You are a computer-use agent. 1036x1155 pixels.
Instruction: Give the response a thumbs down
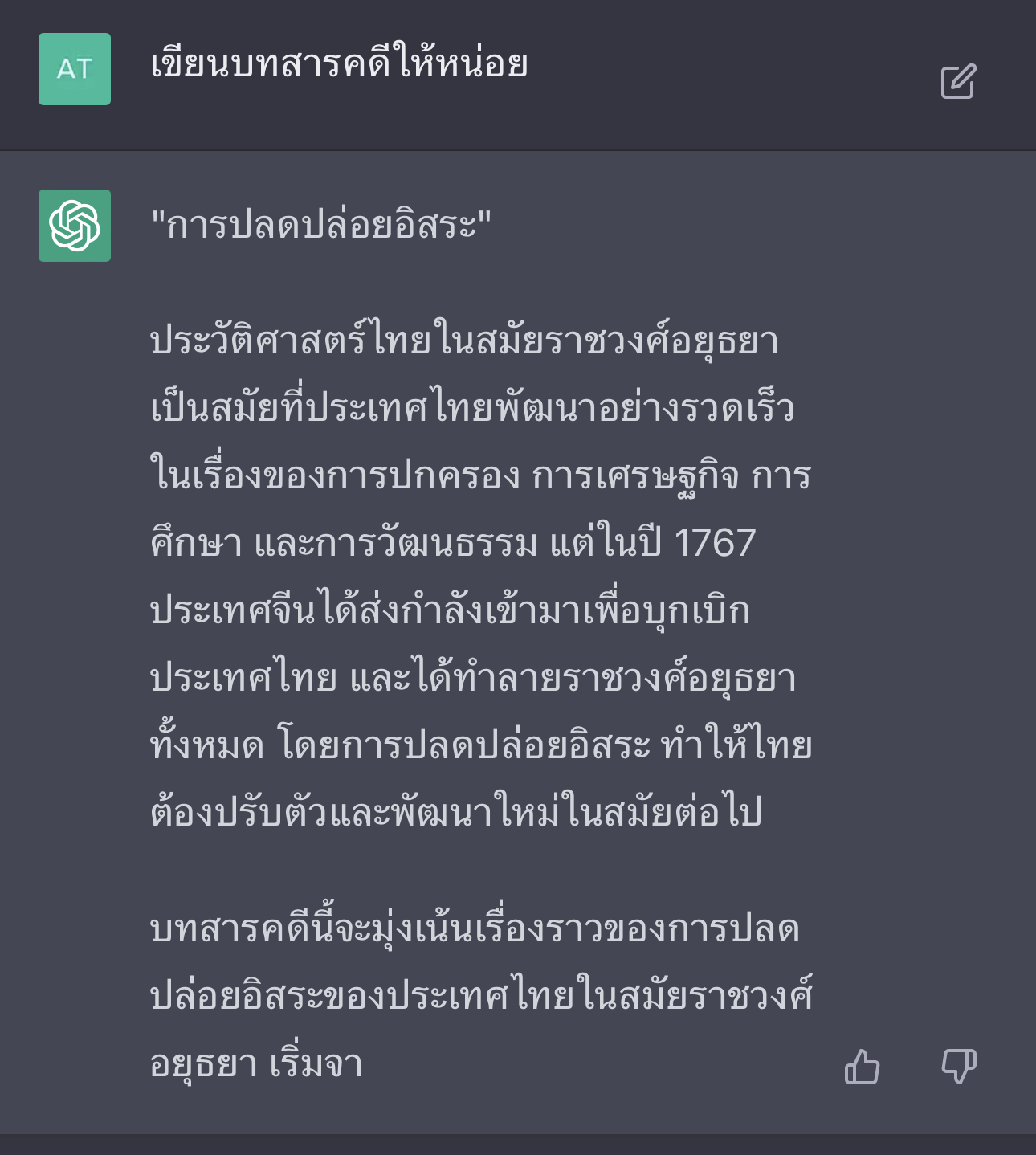[x=958, y=1067]
